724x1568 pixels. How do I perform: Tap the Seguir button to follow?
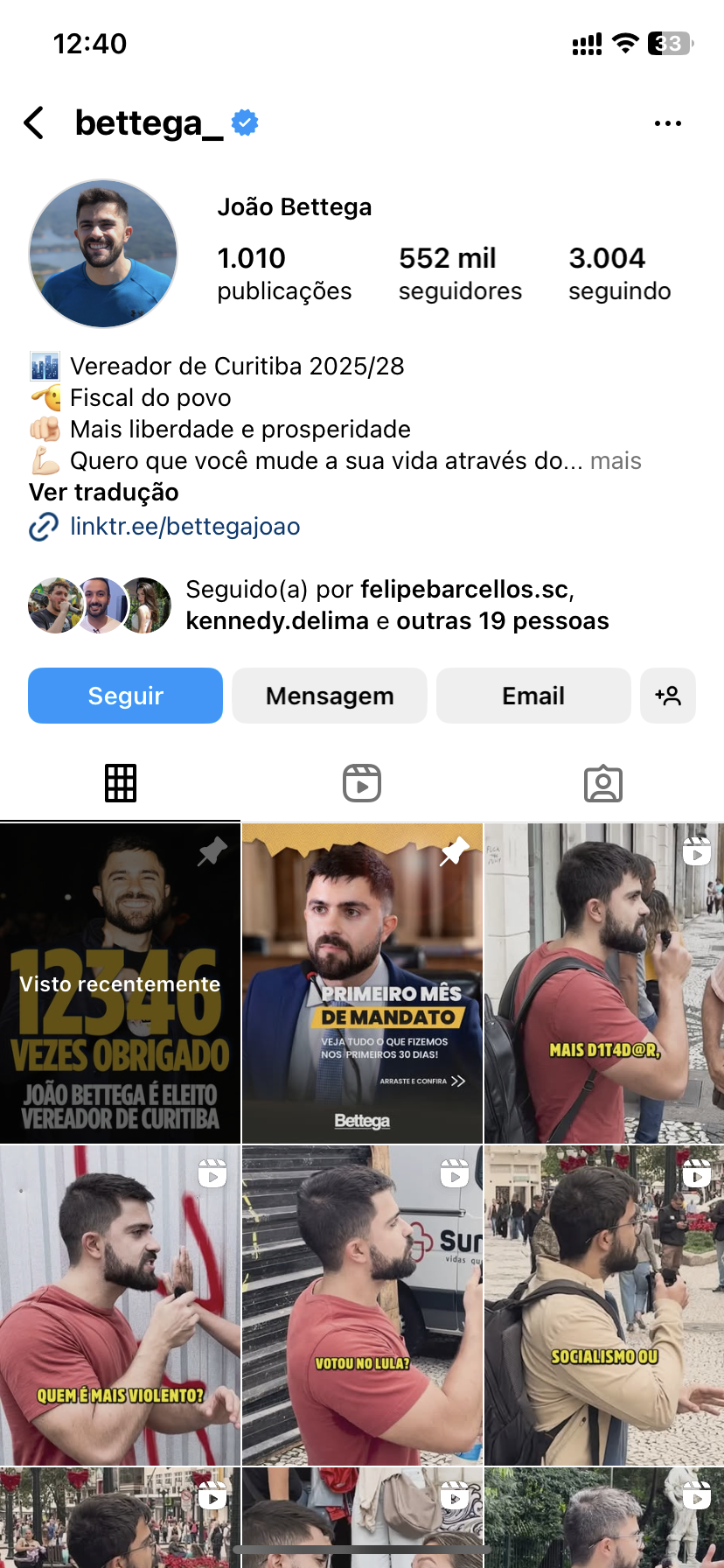coord(125,696)
